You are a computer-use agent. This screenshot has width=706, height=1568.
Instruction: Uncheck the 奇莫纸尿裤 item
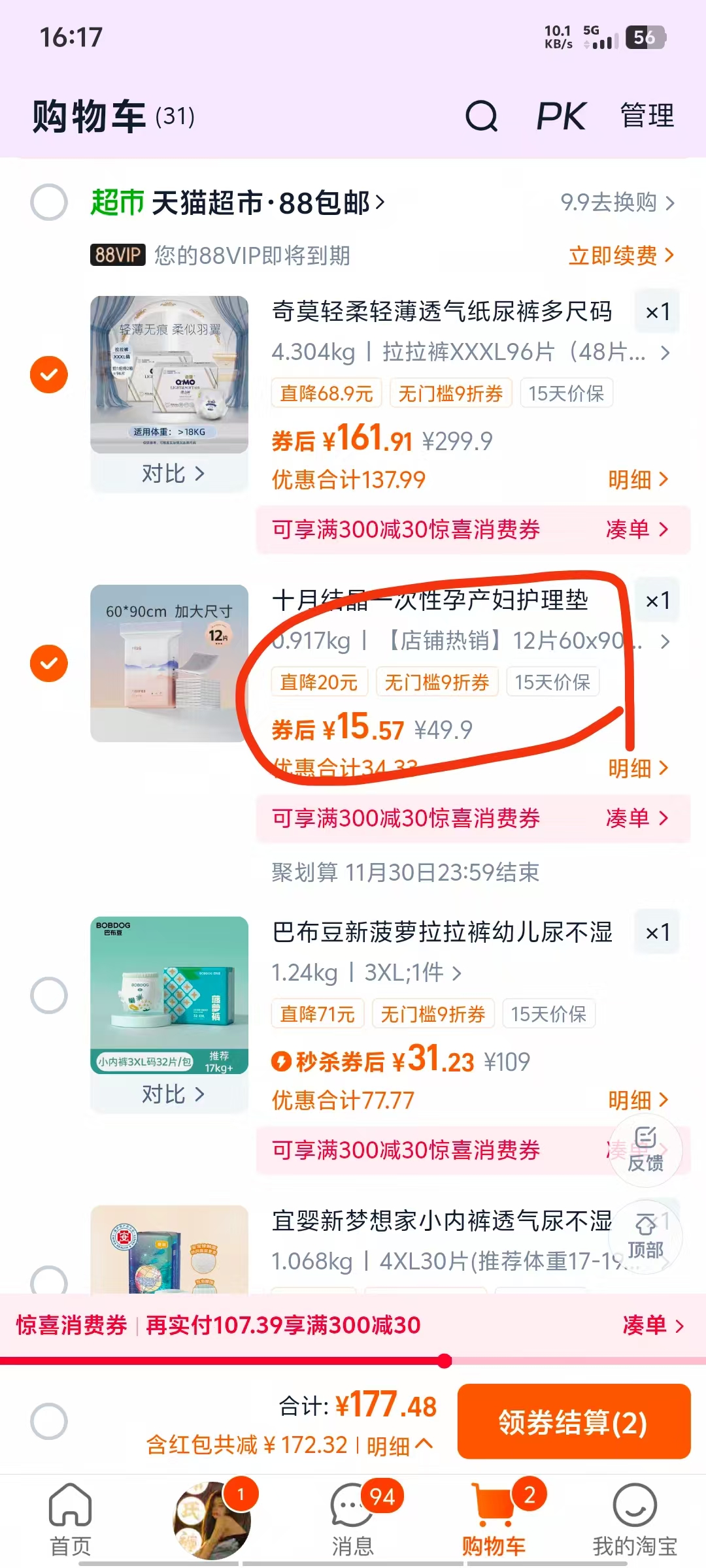coord(49,374)
